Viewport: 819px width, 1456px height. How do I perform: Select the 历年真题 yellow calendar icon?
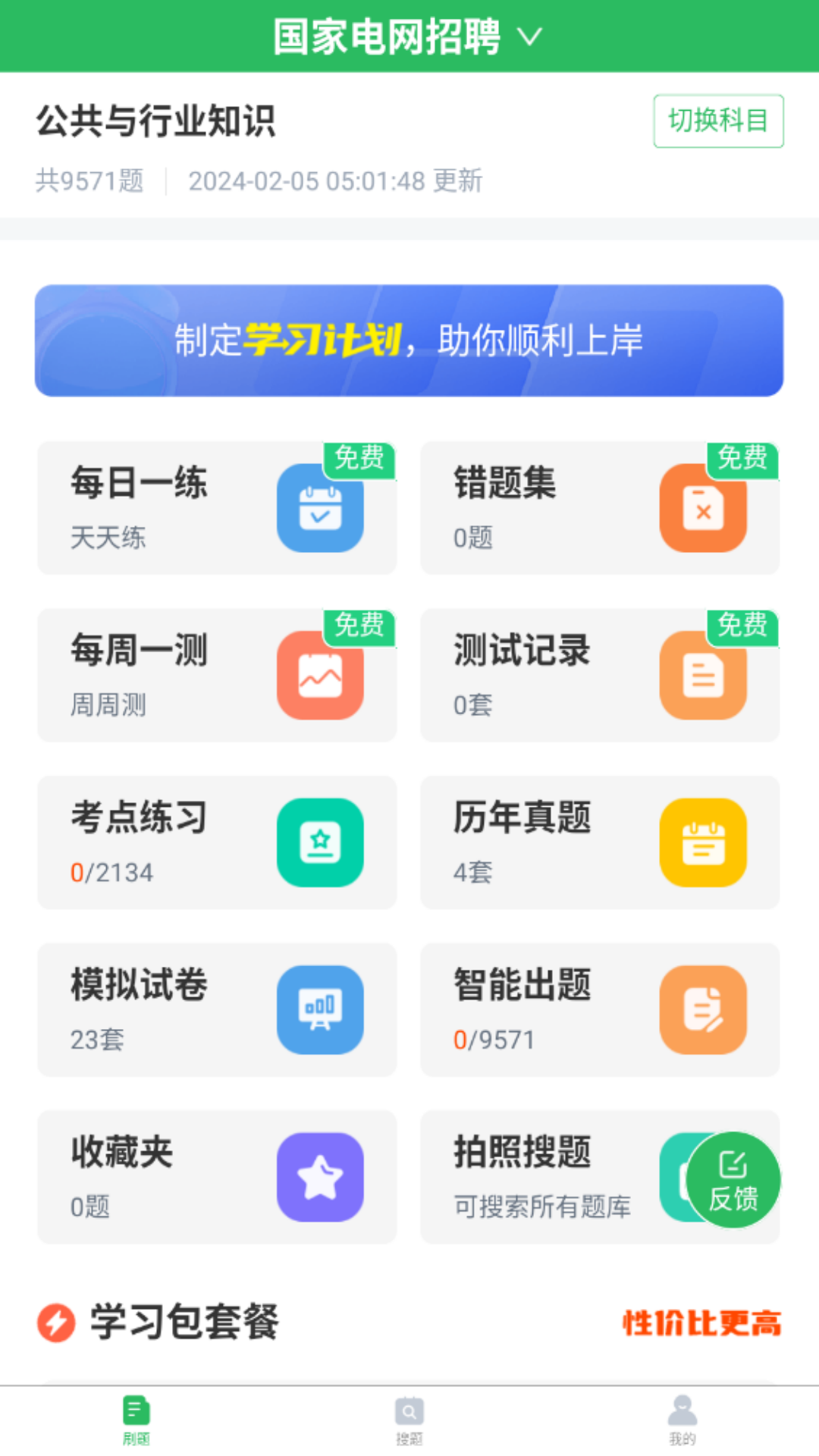[x=703, y=843]
